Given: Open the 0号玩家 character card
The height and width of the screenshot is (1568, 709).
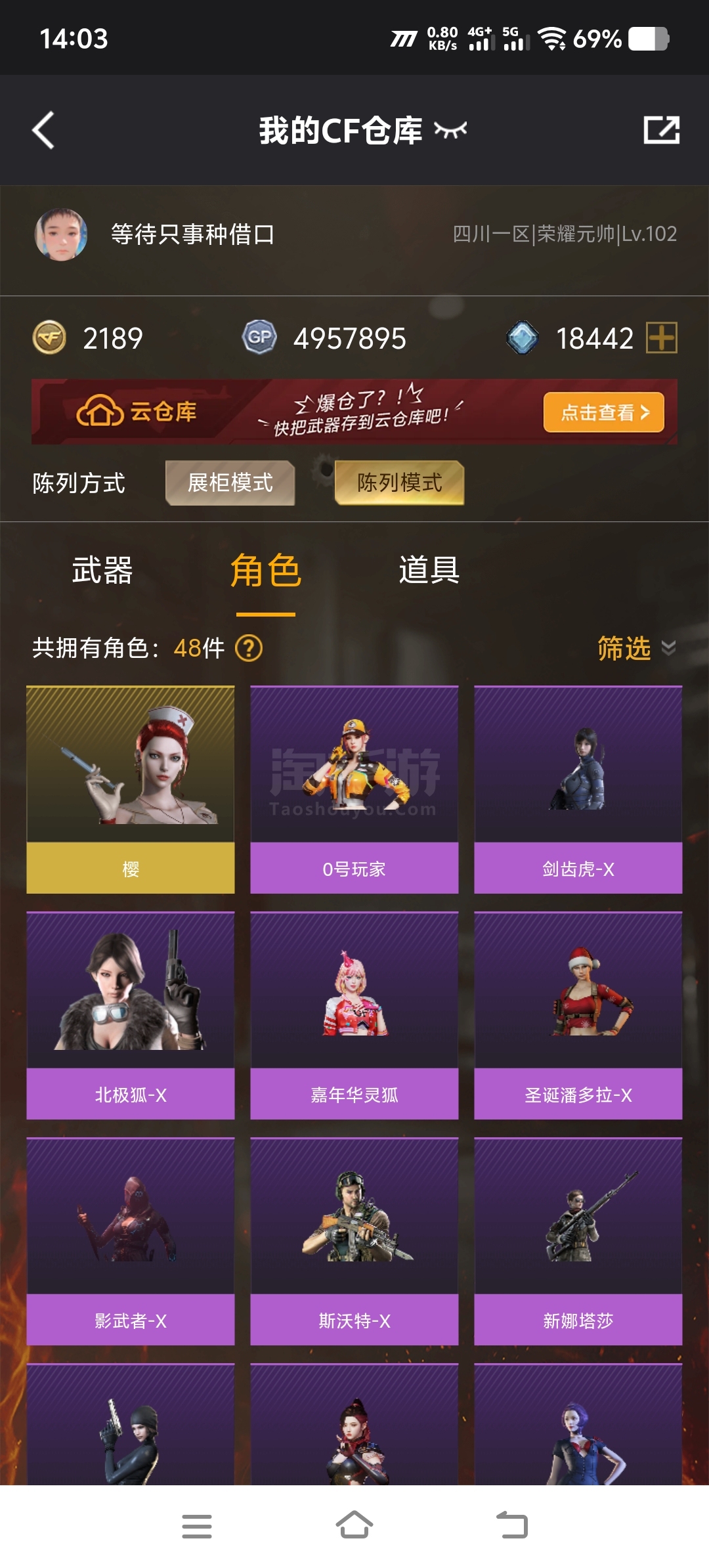Looking at the screenshot, I should (x=354, y=789).
